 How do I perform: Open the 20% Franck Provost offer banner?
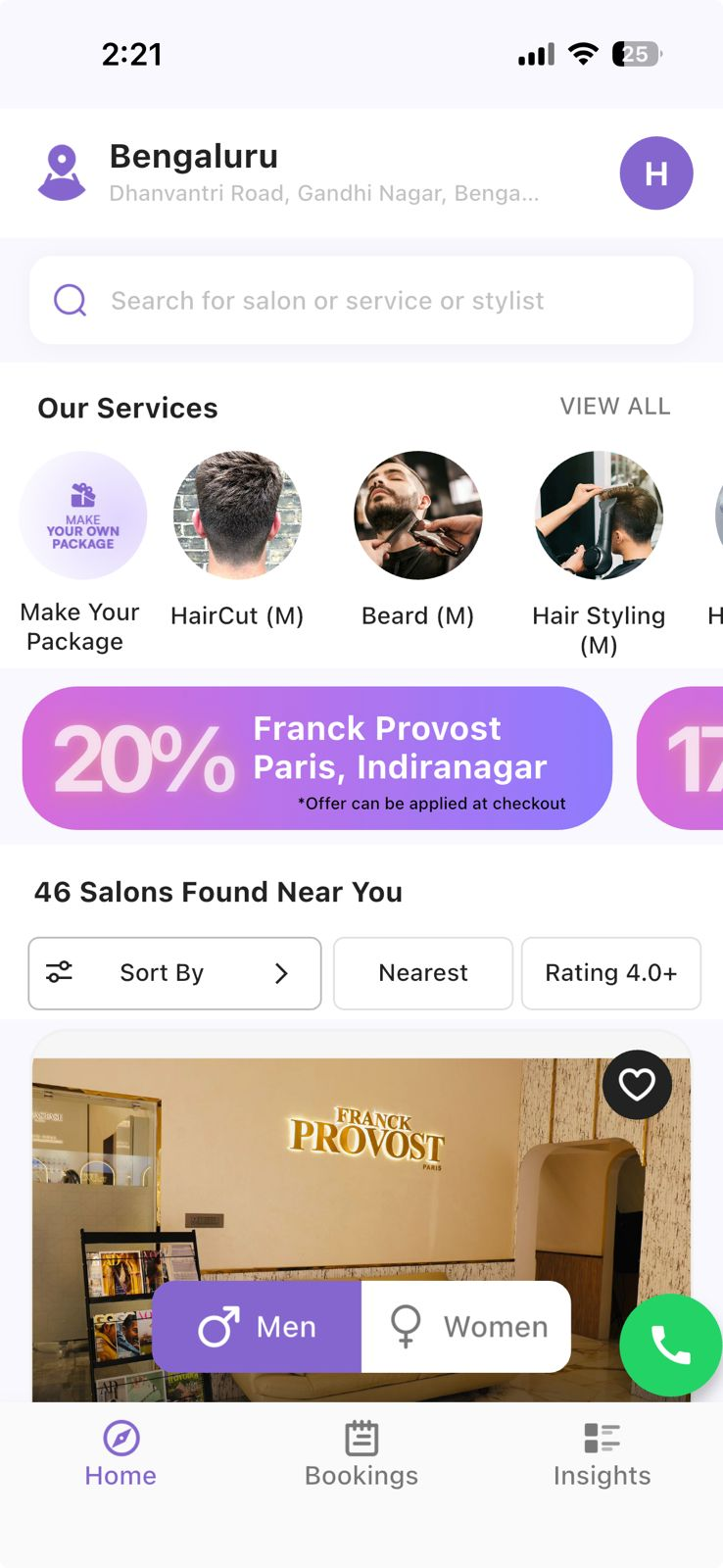click(x=317, y=759)
